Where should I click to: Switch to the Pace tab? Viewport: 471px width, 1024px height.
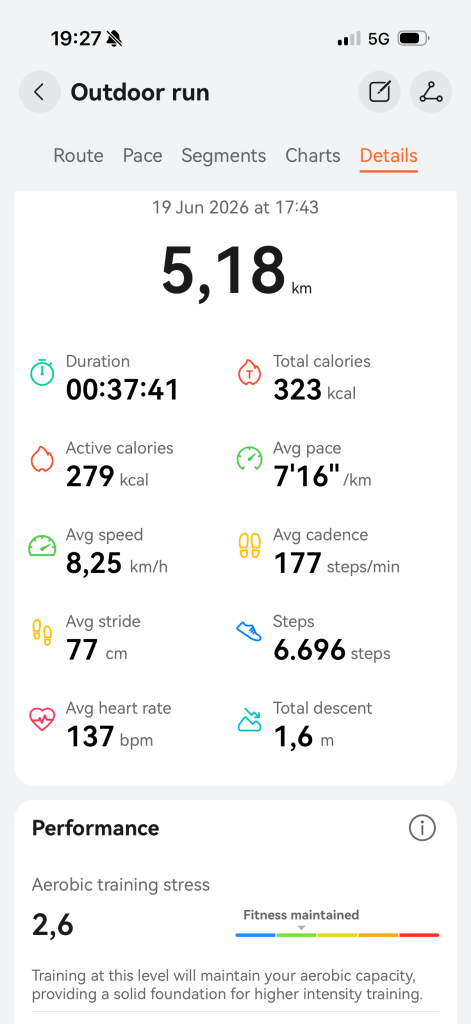click(142, 155)
